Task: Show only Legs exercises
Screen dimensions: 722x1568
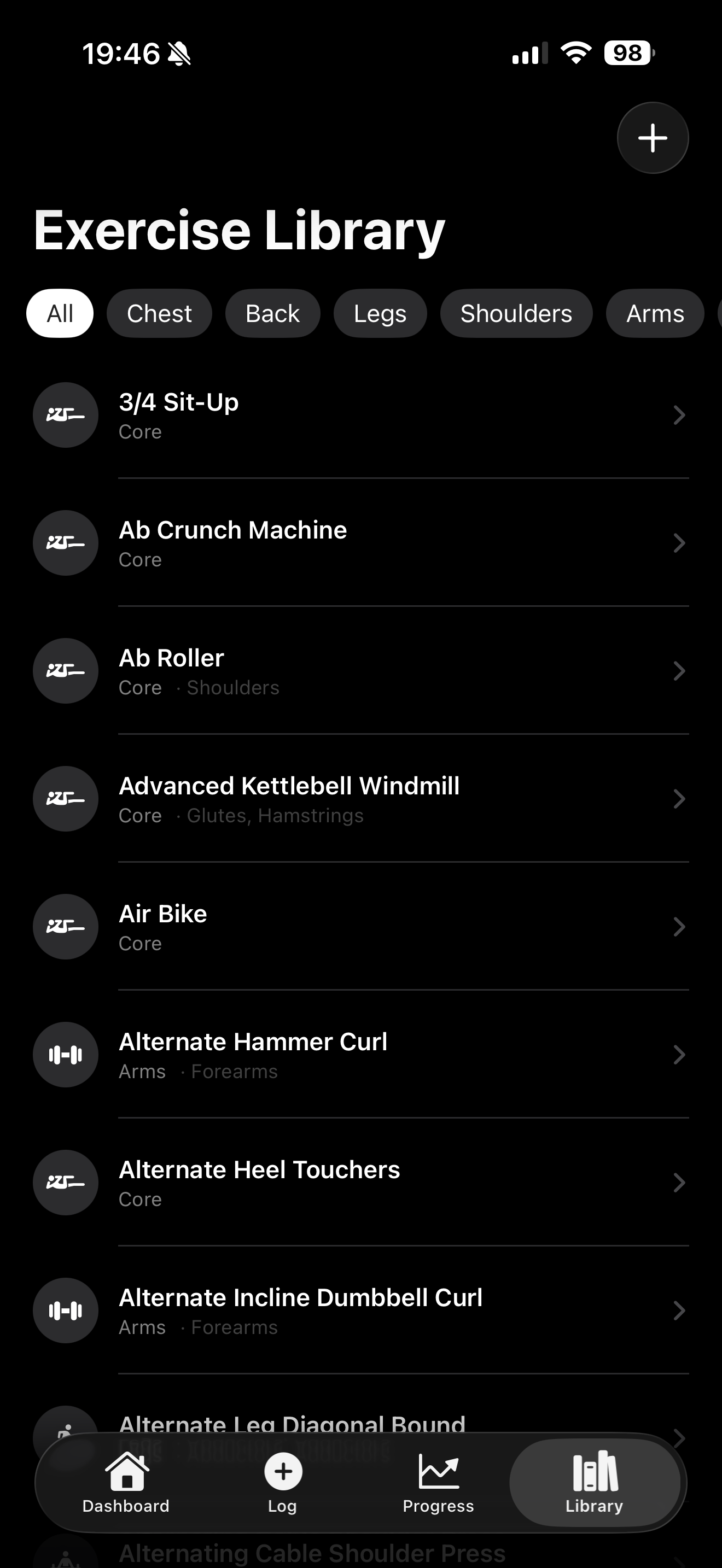Action: (x=380, y=313)
